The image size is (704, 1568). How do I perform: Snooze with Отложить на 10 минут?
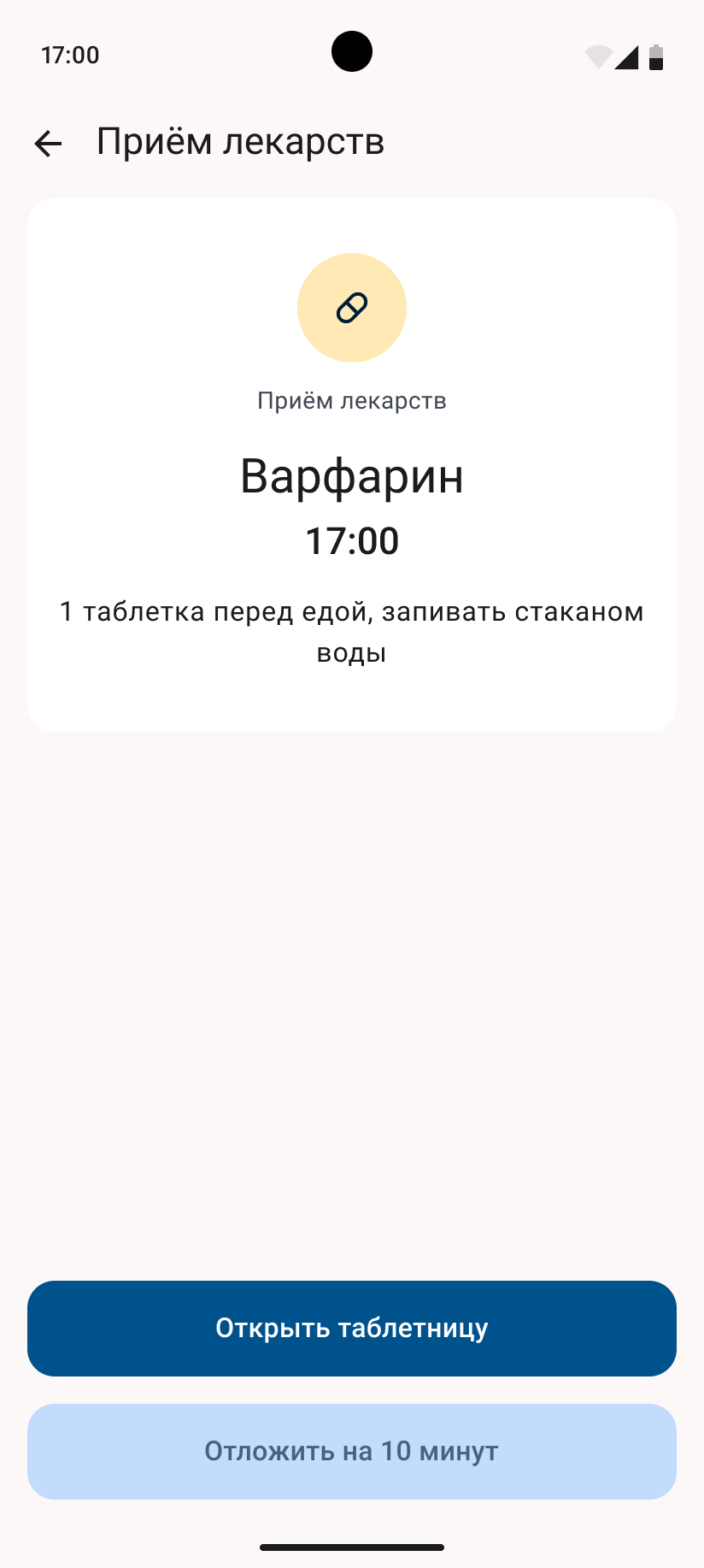pos(352,1451)
